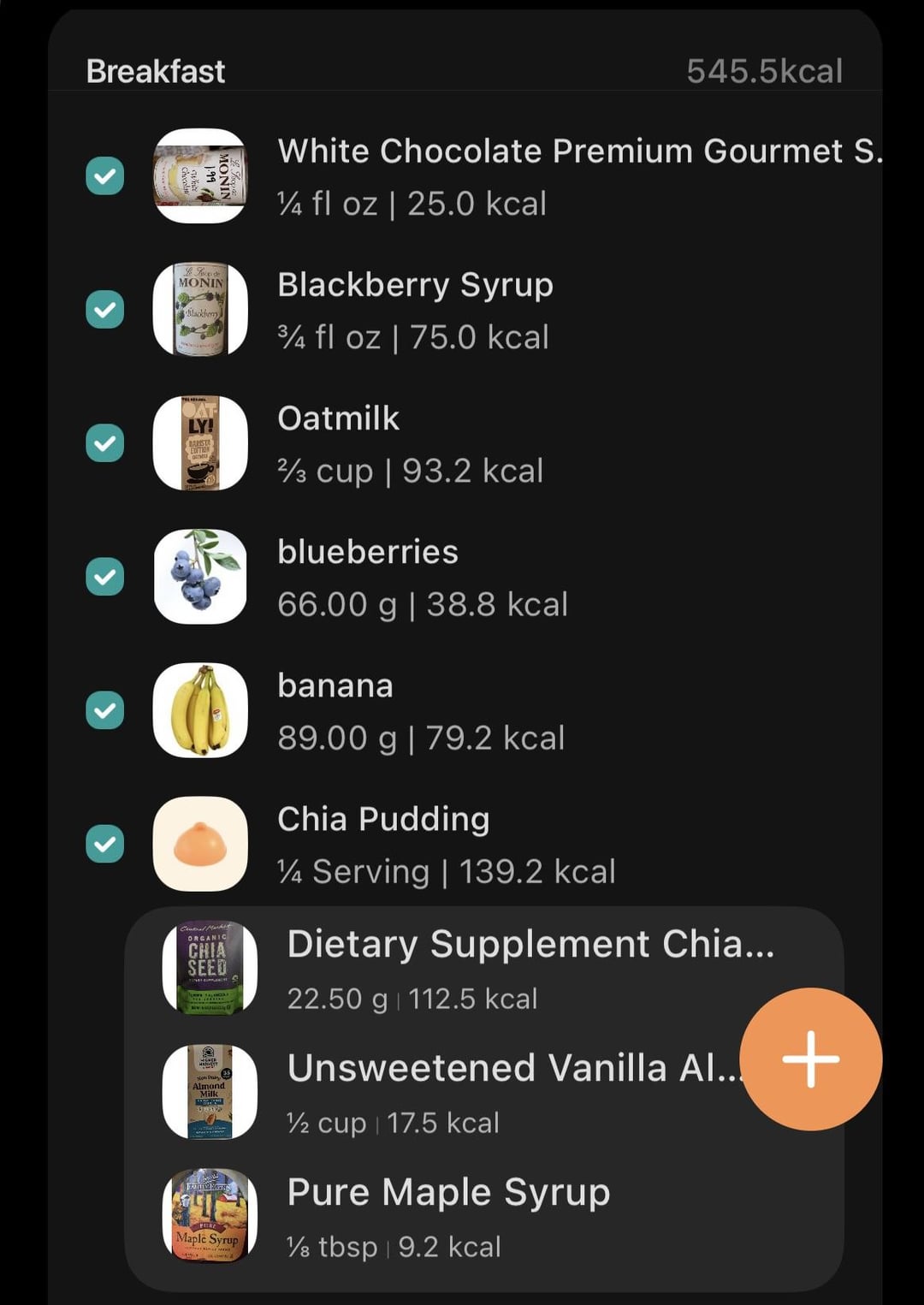This screenshot has height=1305, width=924.
Task: Deselect the blueberries checkbox
Action: pyautogui.click(x=105, y=577)
